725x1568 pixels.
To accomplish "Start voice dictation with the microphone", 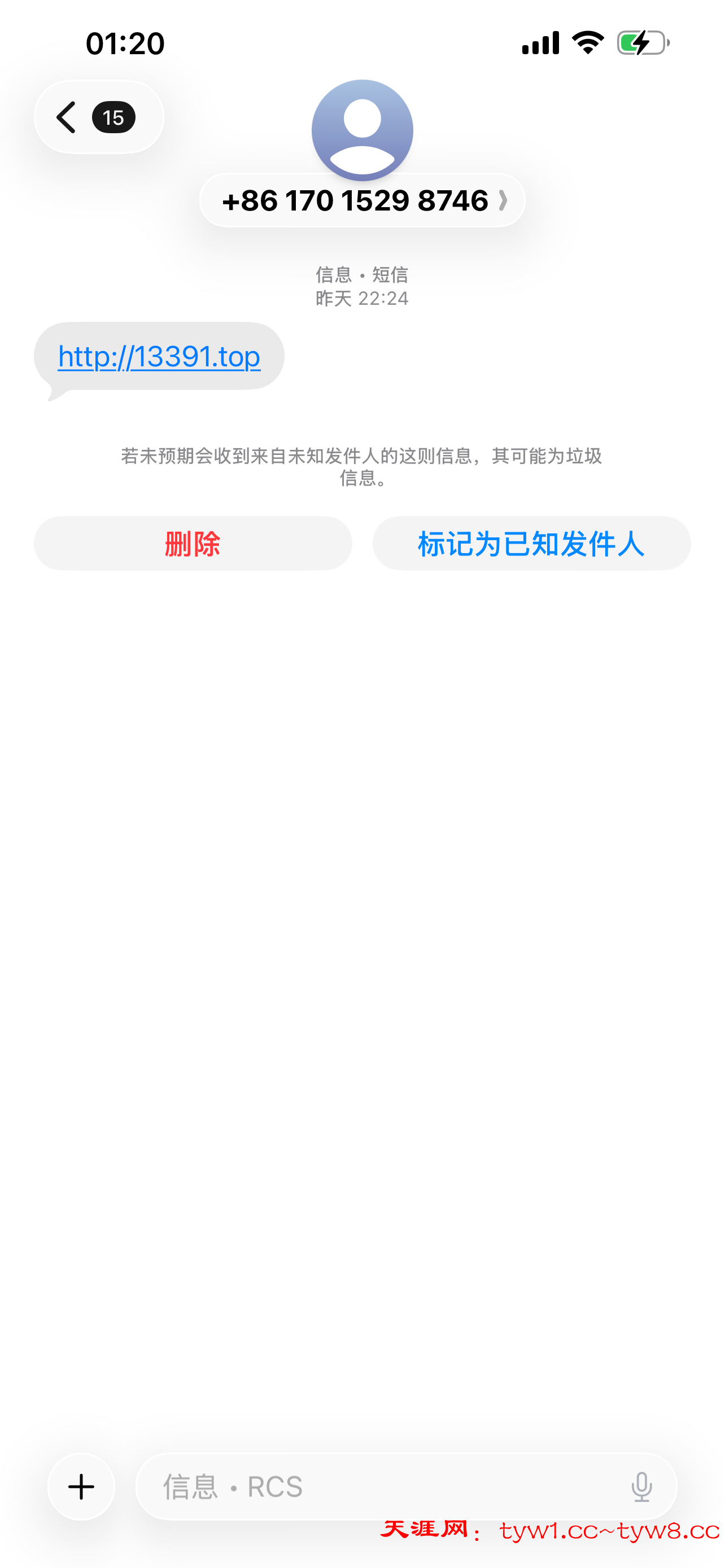I will (641, 1486).
